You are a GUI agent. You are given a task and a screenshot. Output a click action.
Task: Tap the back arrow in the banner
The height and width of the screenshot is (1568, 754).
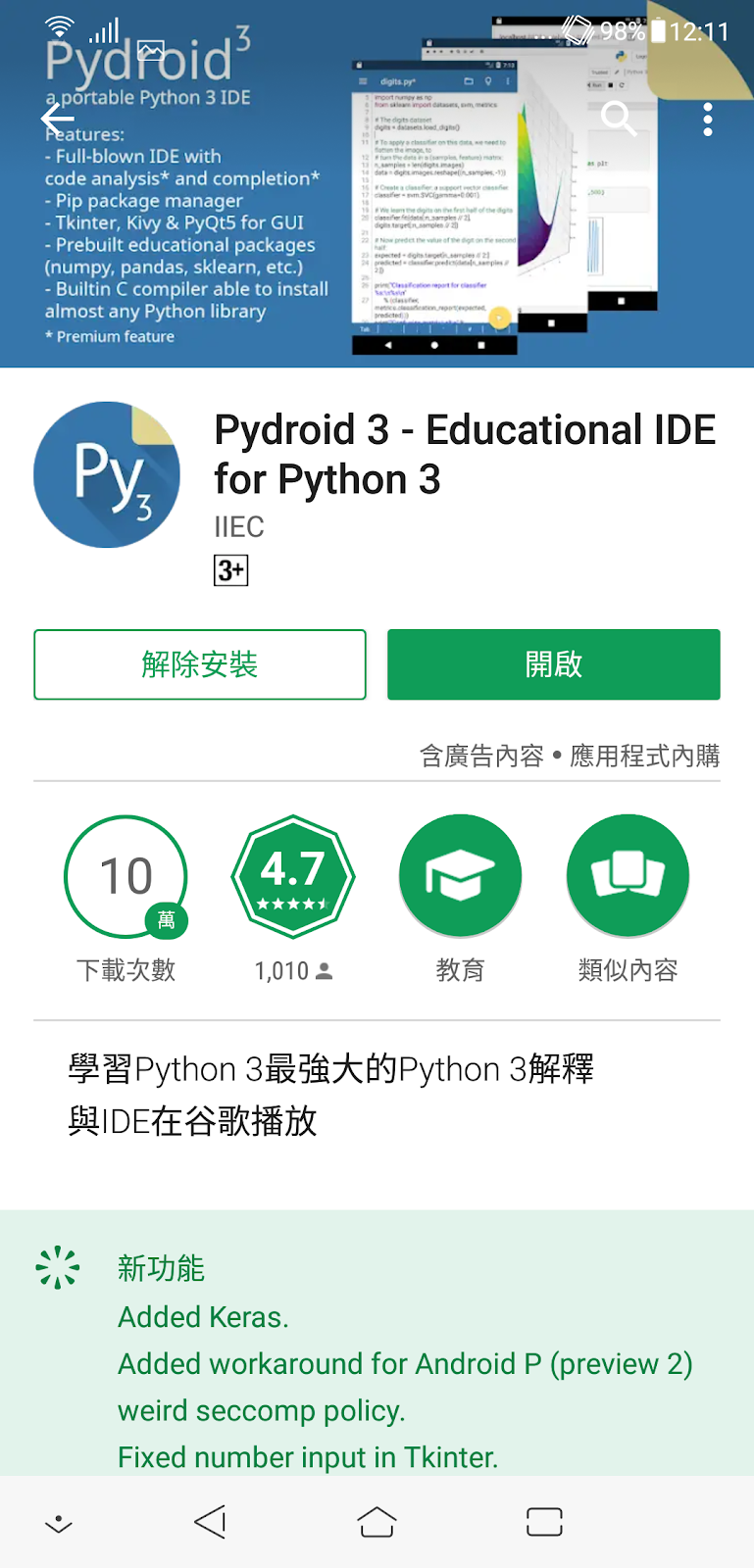click(x=56, y=118)
